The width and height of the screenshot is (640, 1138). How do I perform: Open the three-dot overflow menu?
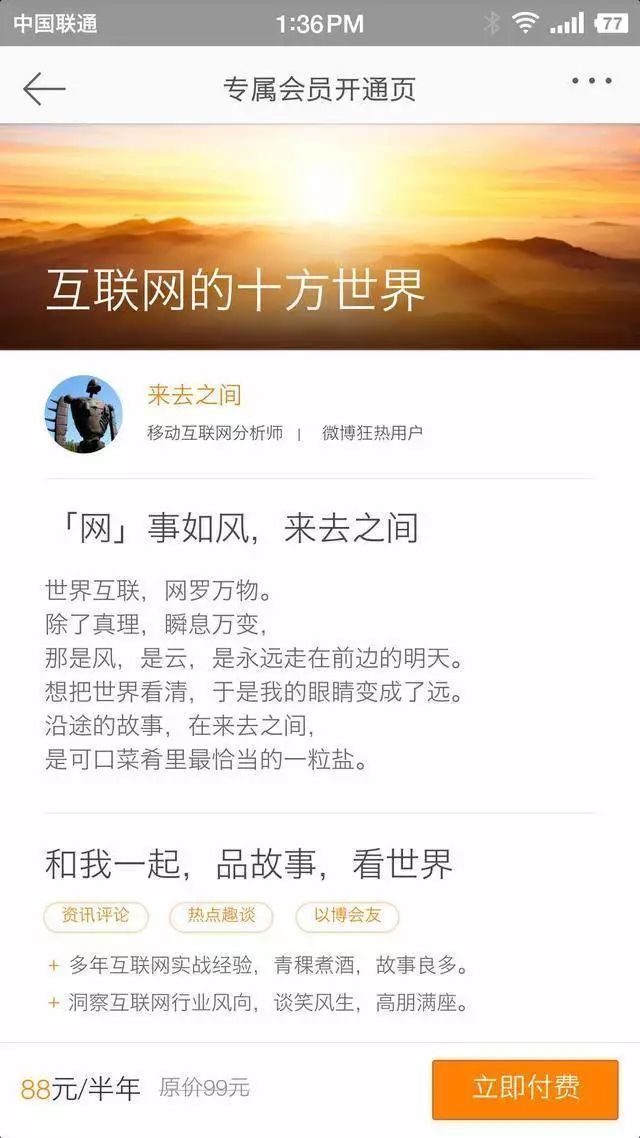(591, 81)
